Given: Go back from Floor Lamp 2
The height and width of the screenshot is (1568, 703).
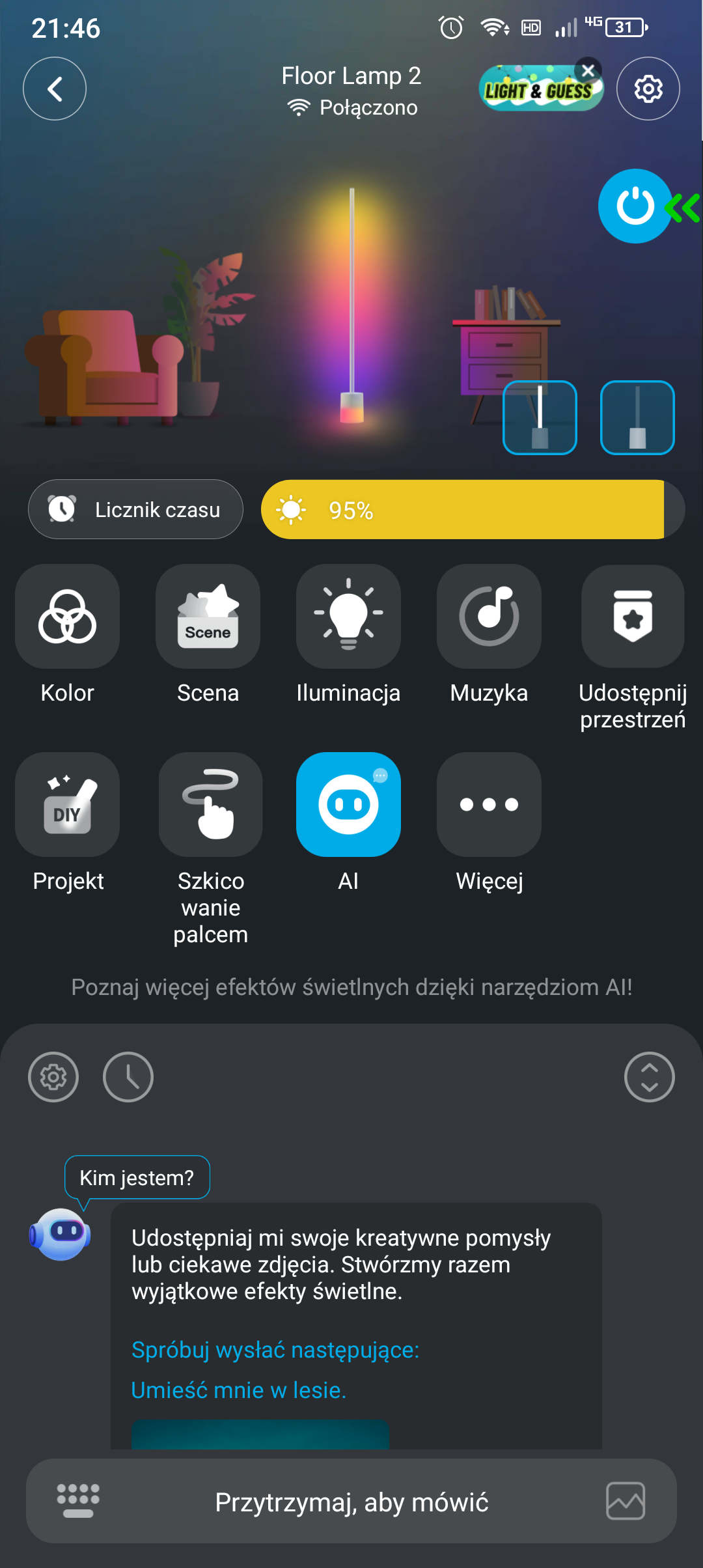Looking at the screenshot, I should (55, 89).
